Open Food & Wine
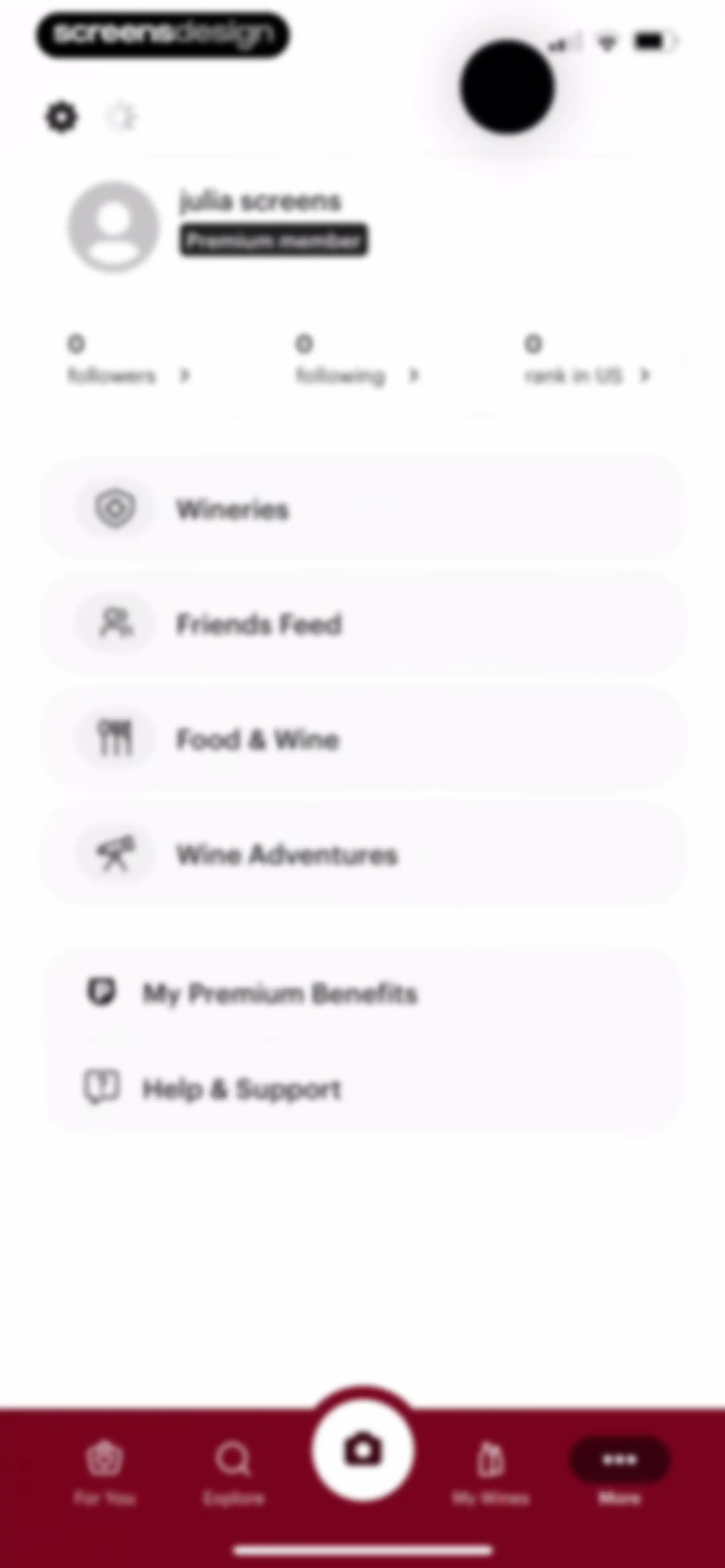Image resolution: width=725 pixels, height=1568 pixels. click(364, 739)
